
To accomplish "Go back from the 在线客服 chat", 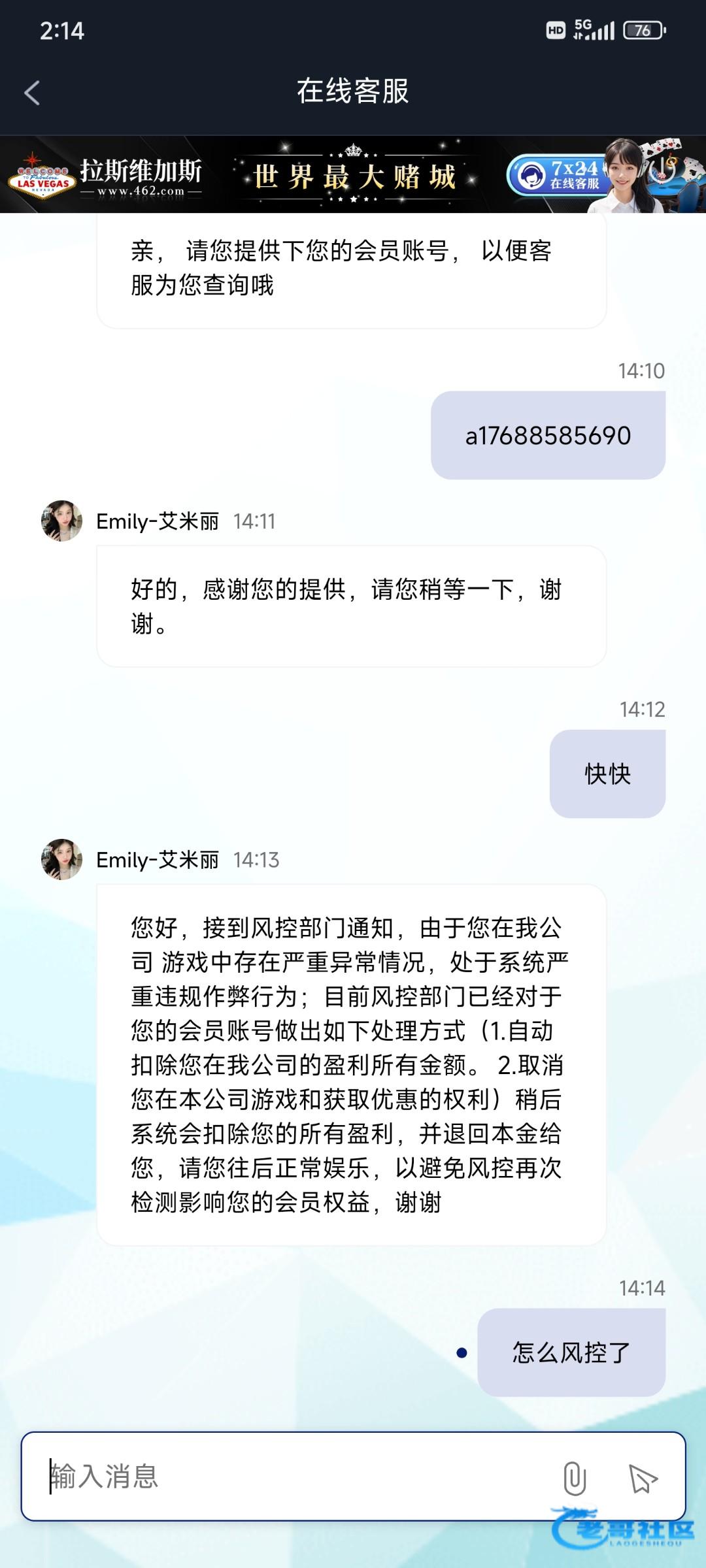I will [x=32, y=93].
